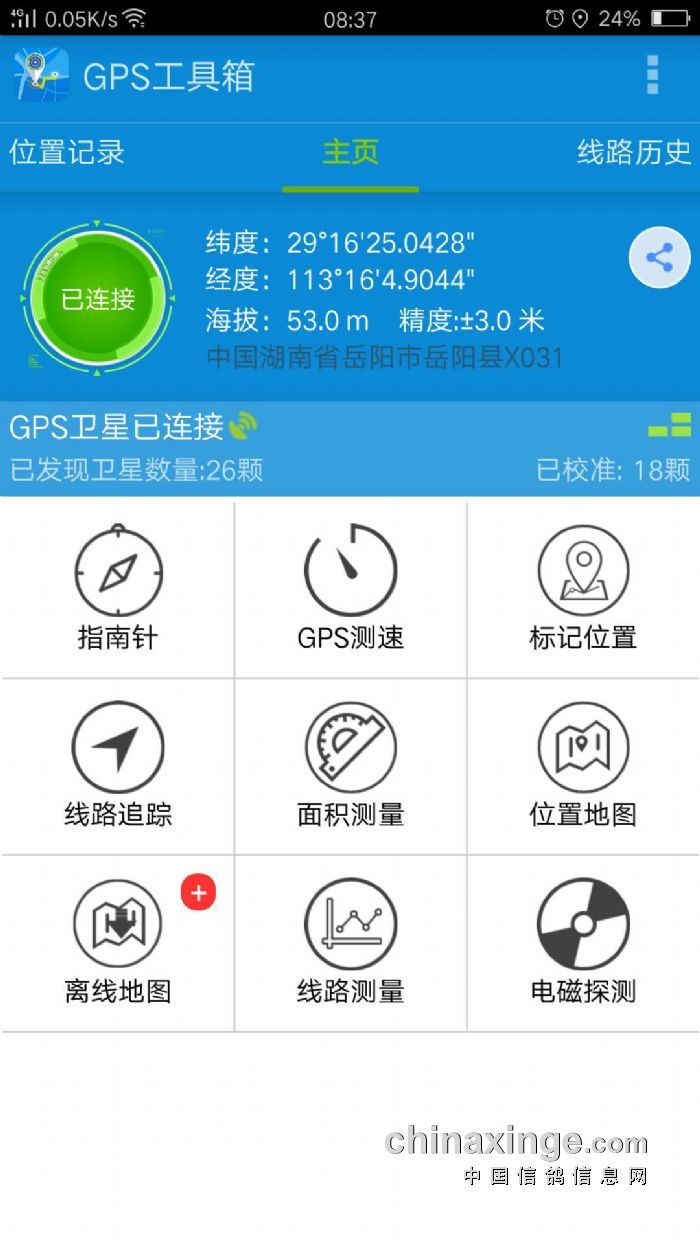Launch the GPS测速 speed tool
700x1244 pixels.
pyautogui.click(x=350, y=590)
